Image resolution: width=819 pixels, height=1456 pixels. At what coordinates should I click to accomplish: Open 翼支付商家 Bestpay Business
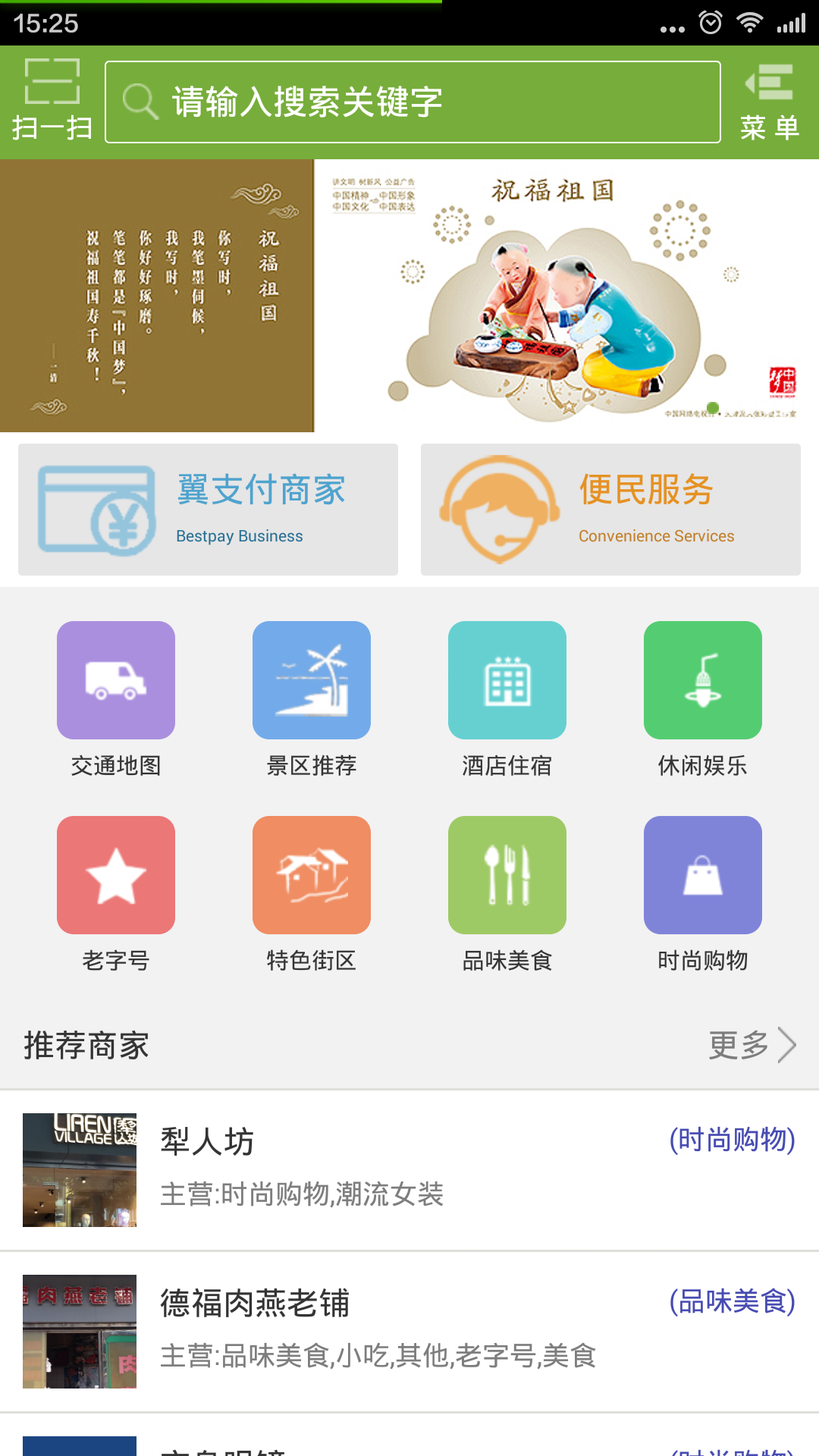click(208, 510)
